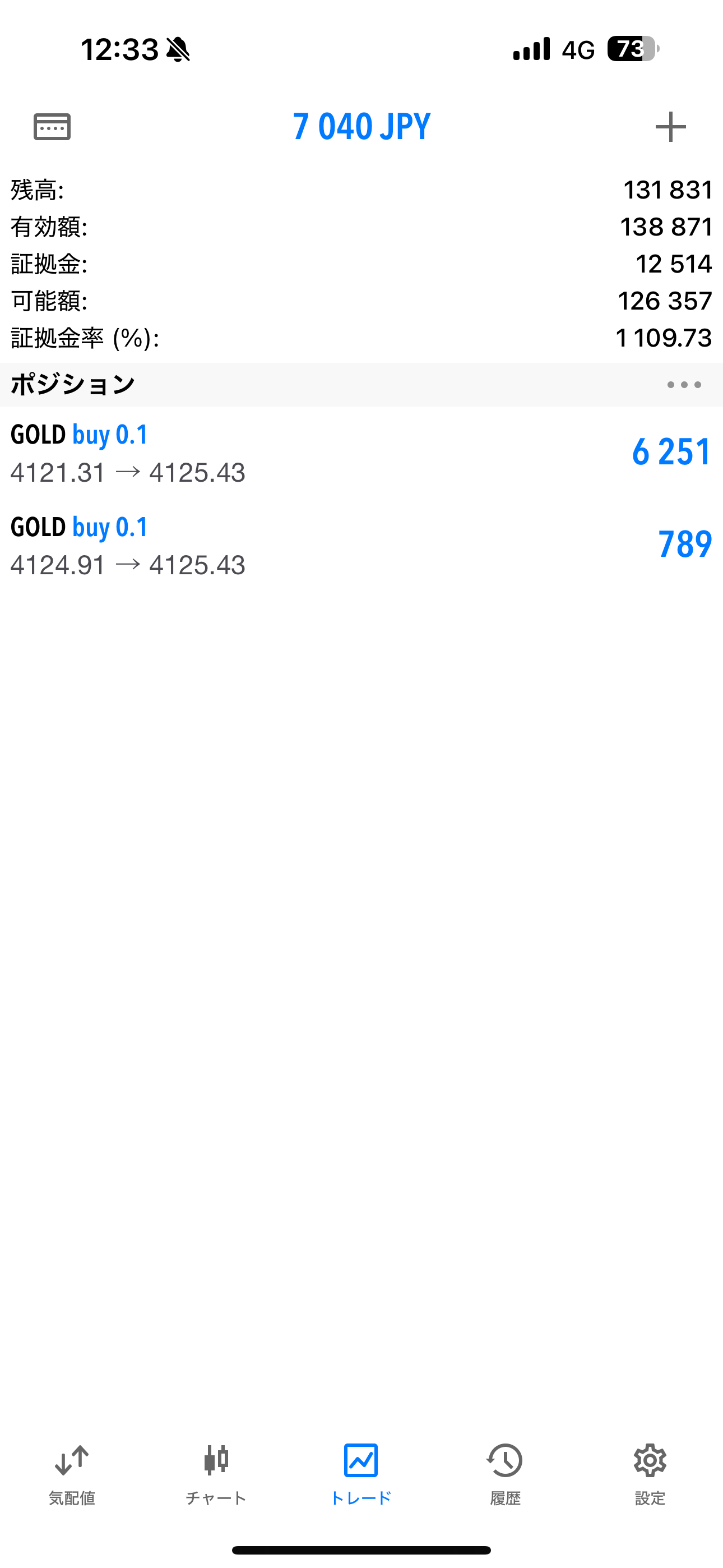The image size is (723, 1568).
Task: Switch to the 気配値 tab
Action: [x=72, y=1473]
